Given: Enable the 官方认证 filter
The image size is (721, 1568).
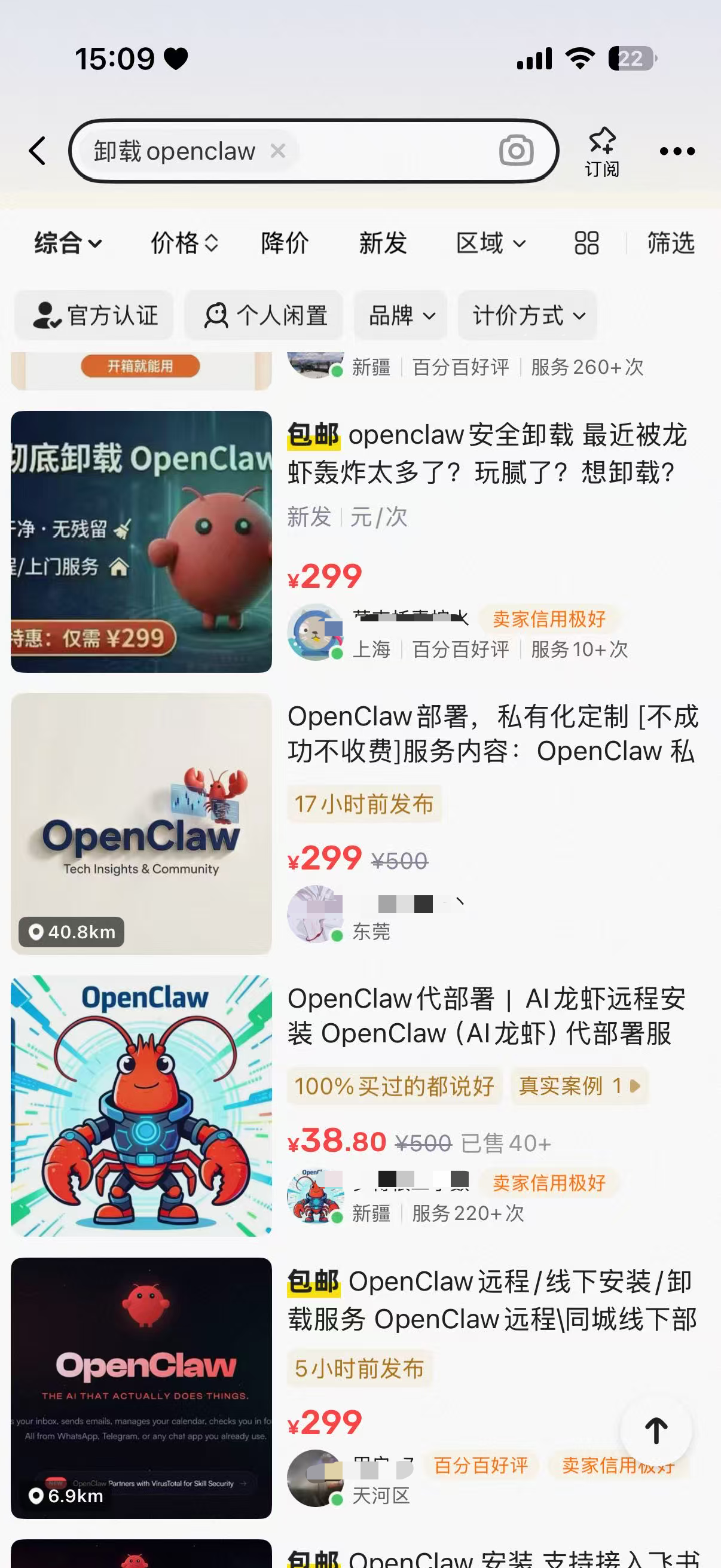Looking at the screenshot, I should [x=95, y=315].
